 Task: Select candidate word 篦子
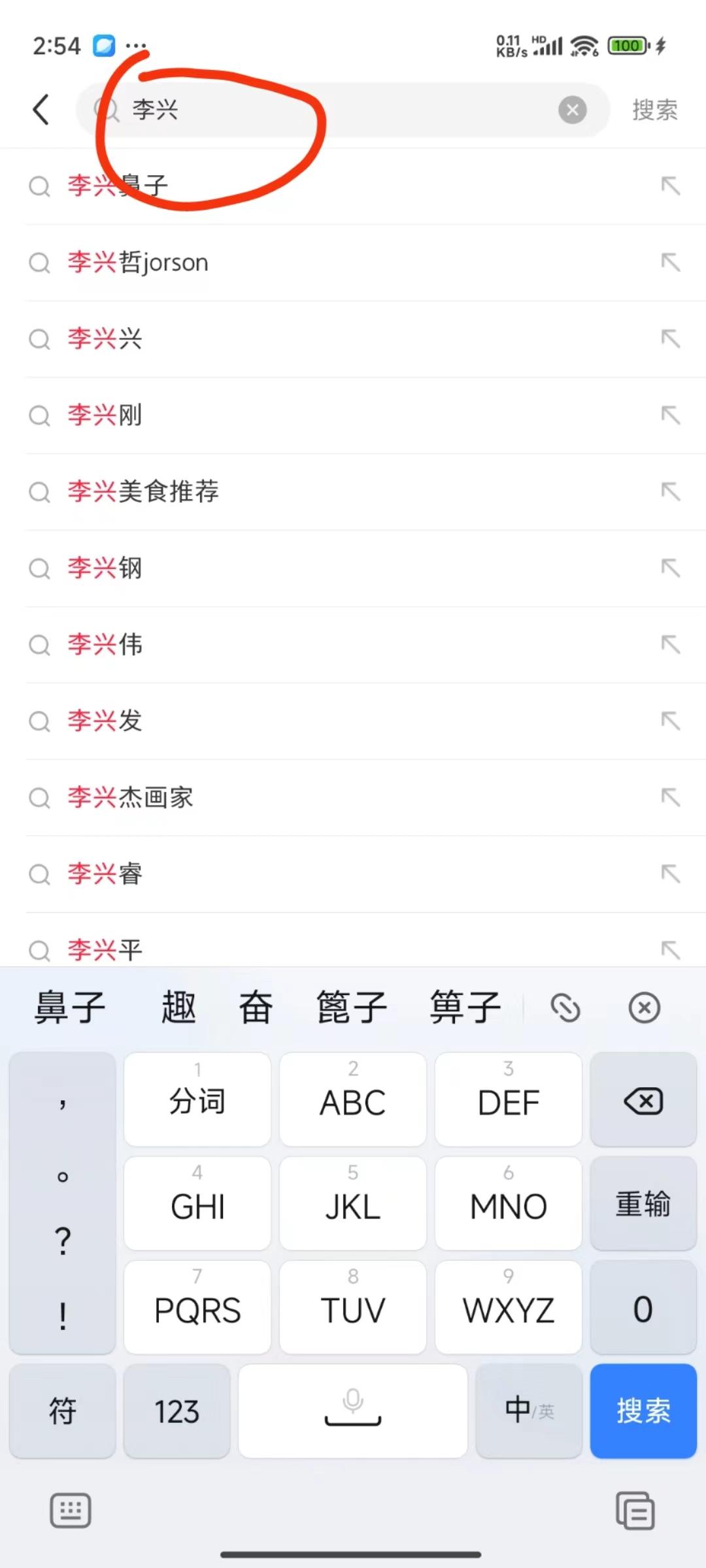coord(351,1006)
